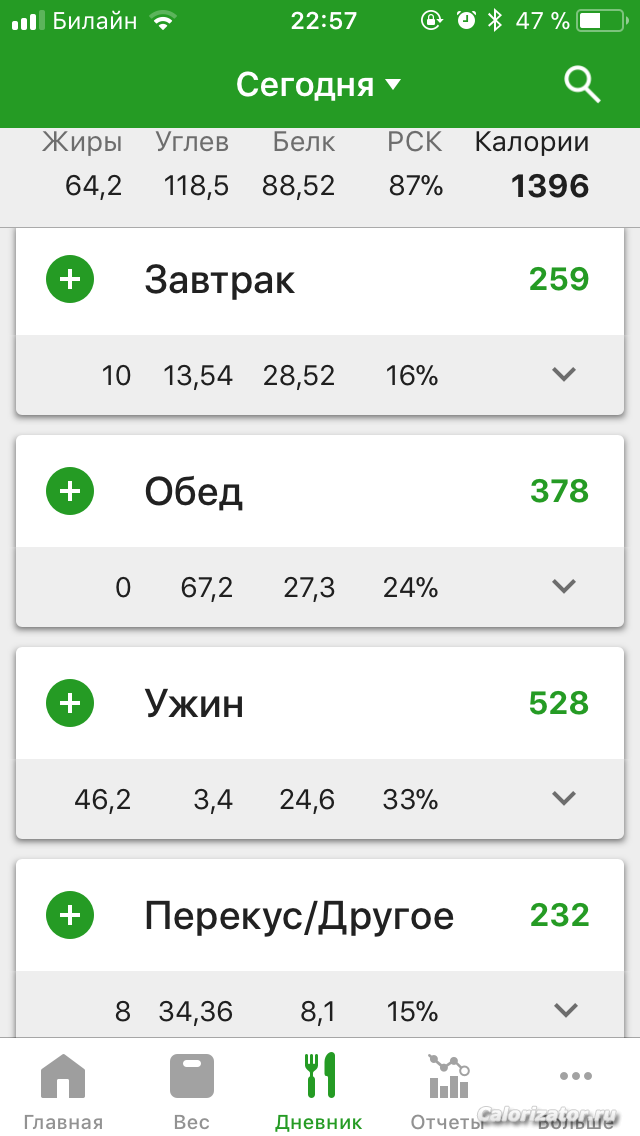
Task: Add food to Завтрак
Action: coord(70,279)
